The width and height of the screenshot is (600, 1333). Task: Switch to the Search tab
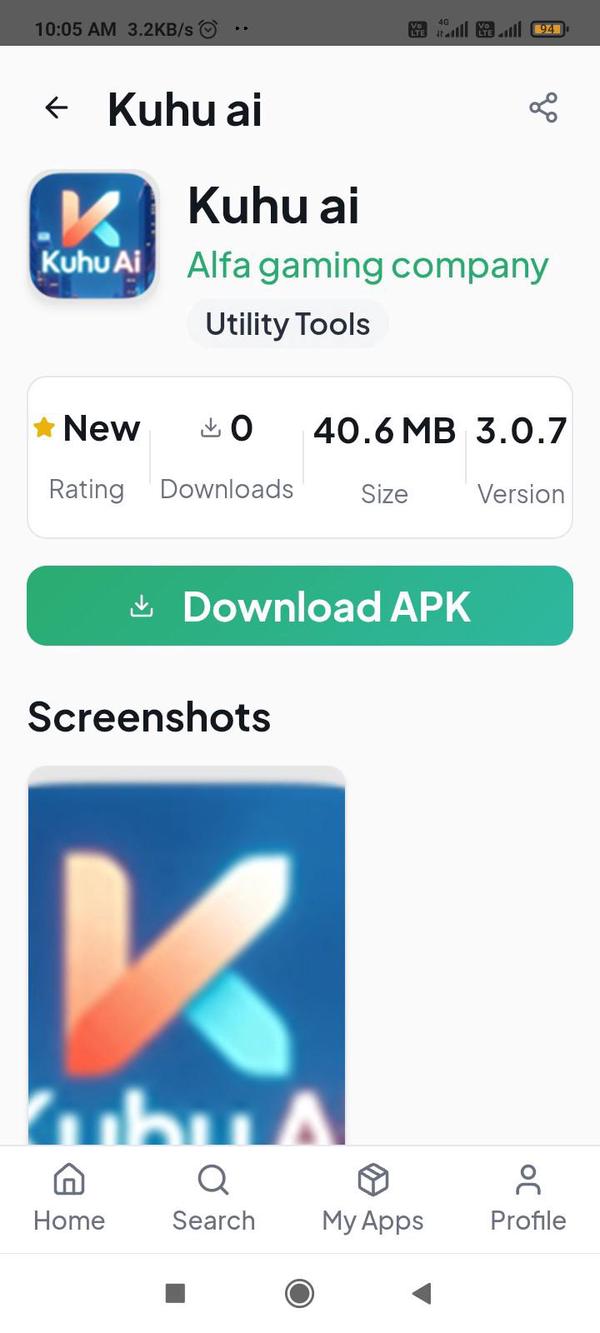tap(213, 1198)
